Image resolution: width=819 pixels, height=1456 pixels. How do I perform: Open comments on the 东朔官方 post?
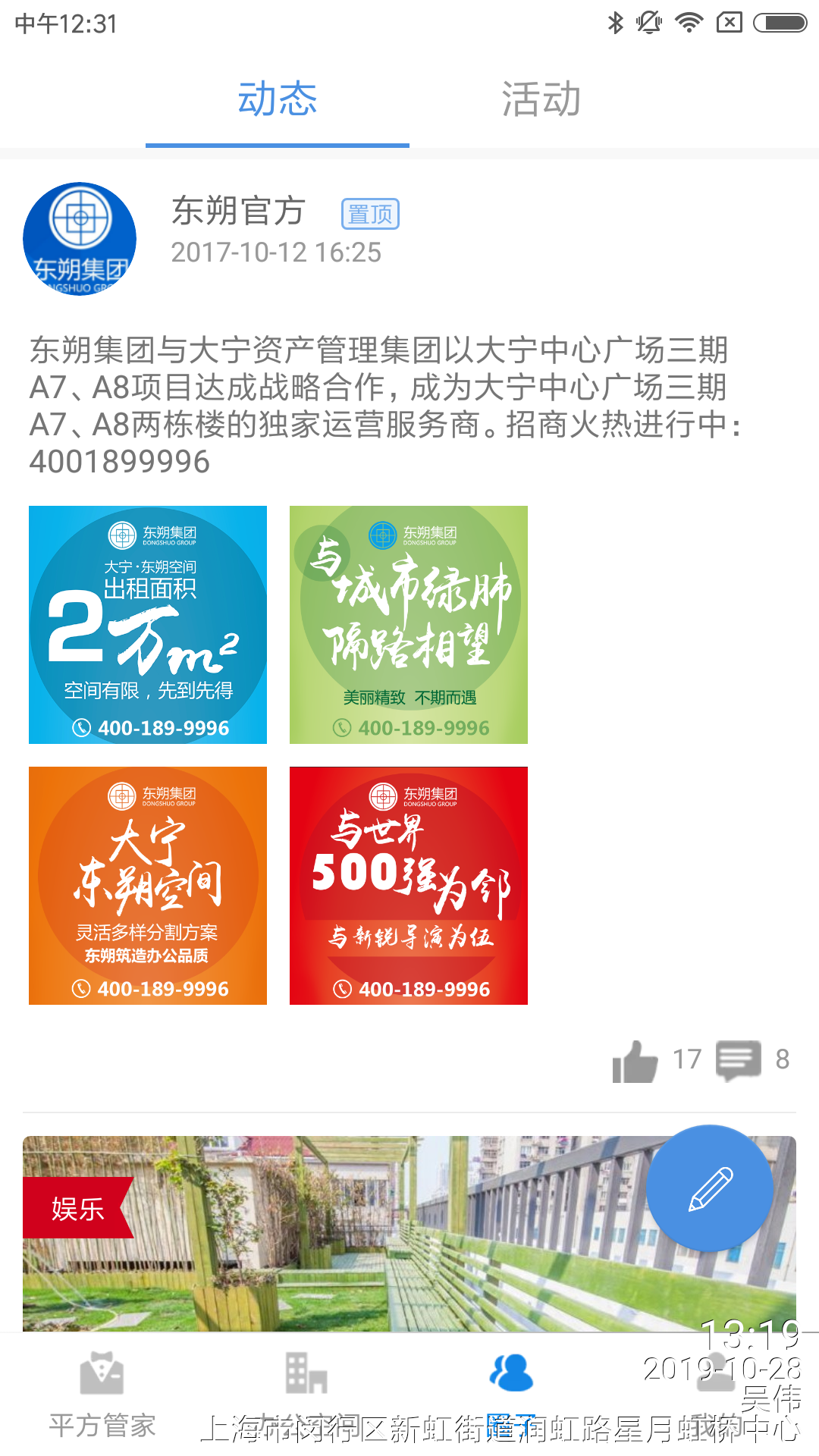point(739,1059)
